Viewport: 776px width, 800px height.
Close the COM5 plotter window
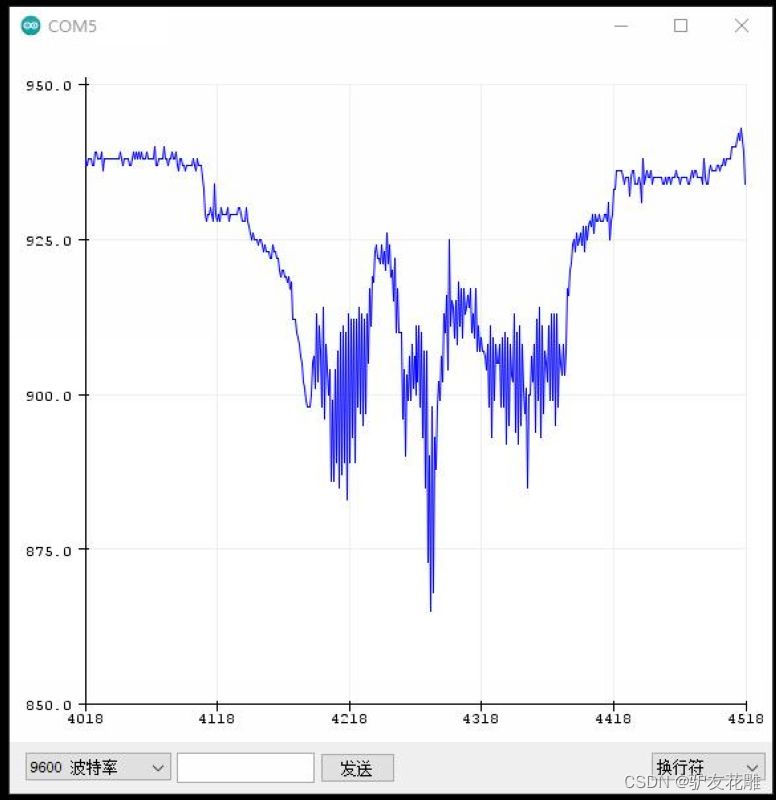pos(741,26)
